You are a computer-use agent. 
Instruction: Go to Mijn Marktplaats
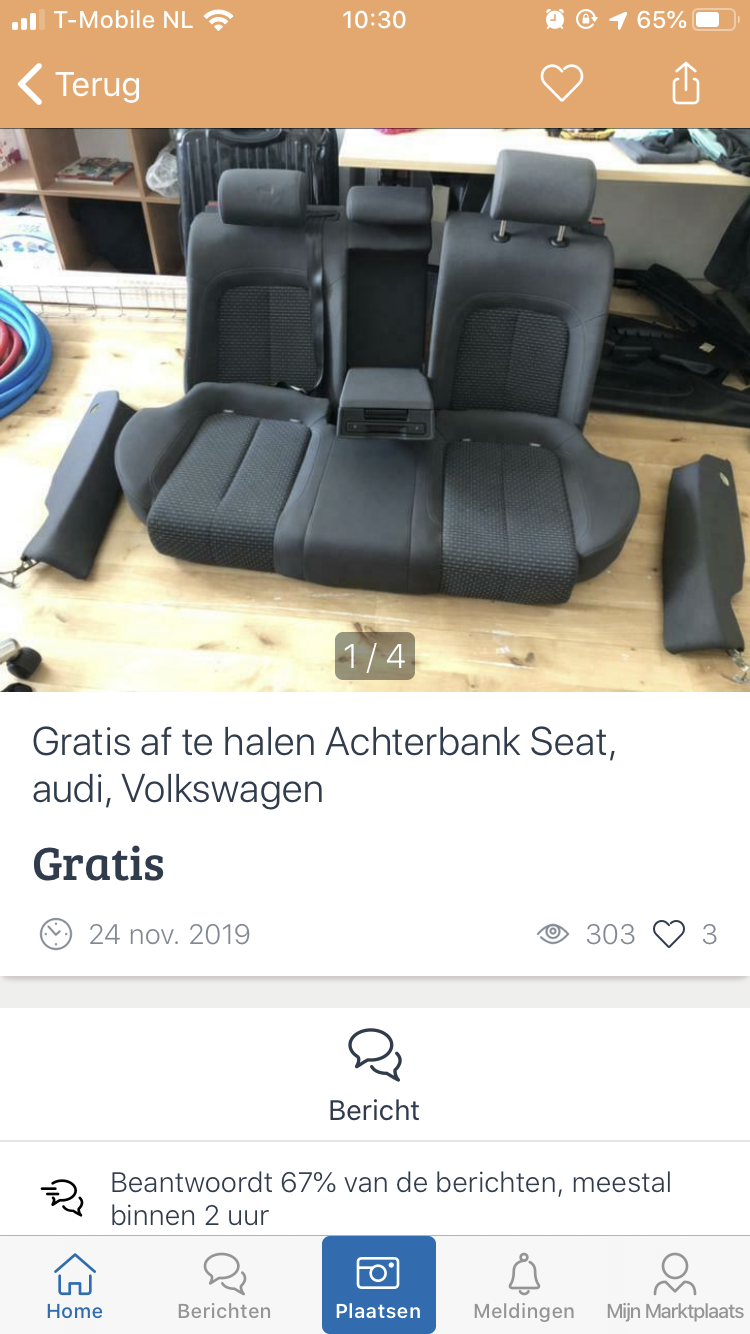(675, 1286)
